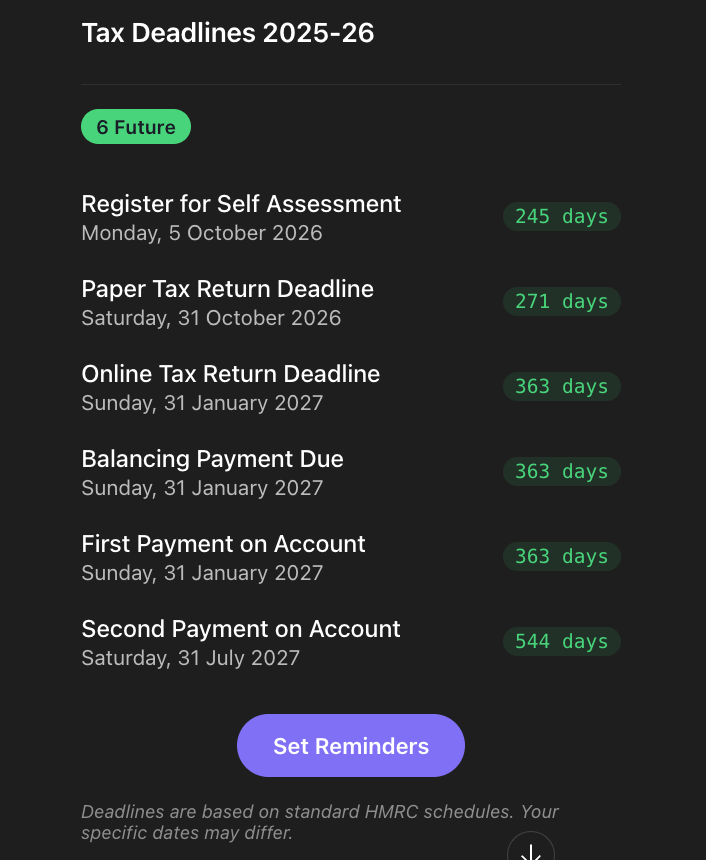Tap the circular down-arrow button

click(531, 848)
